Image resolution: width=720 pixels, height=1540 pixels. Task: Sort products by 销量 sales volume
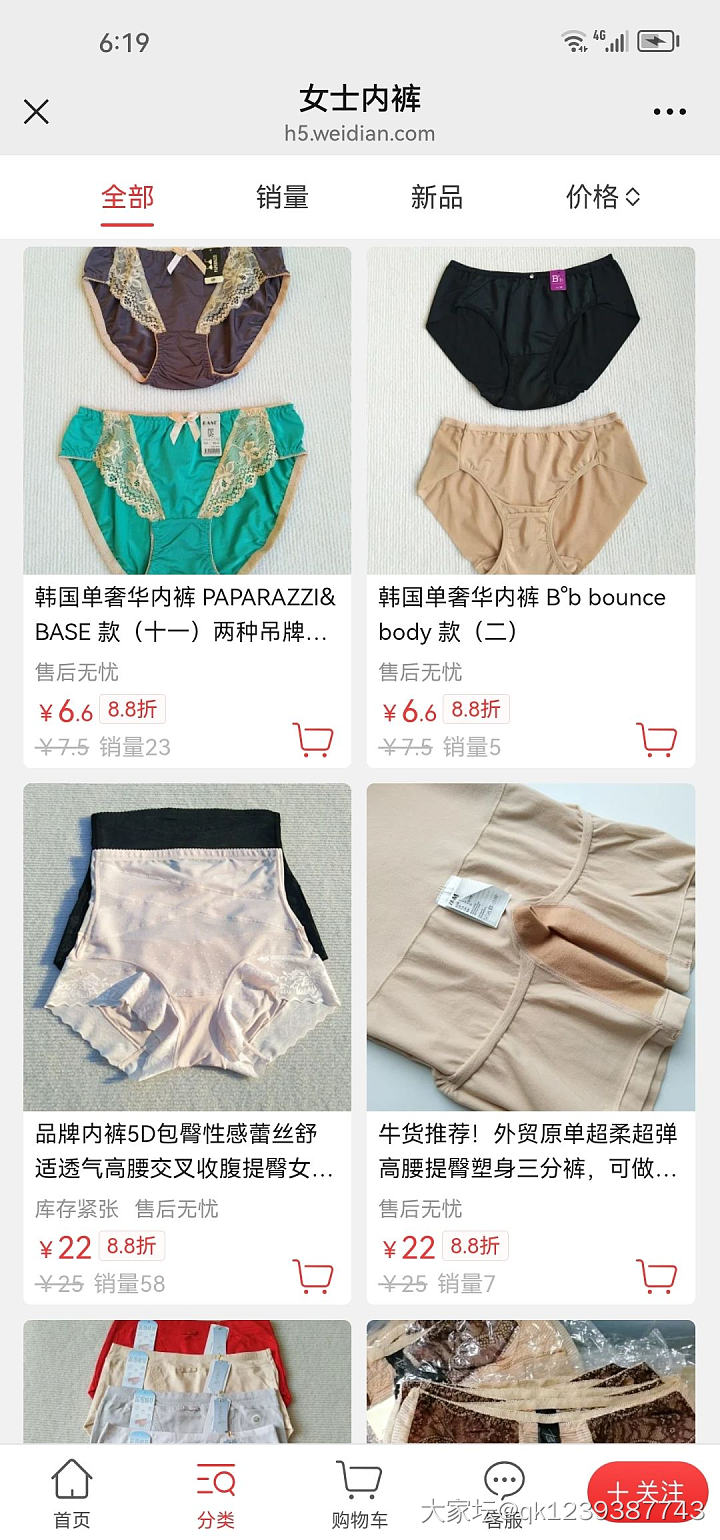[x=281, y=197]
